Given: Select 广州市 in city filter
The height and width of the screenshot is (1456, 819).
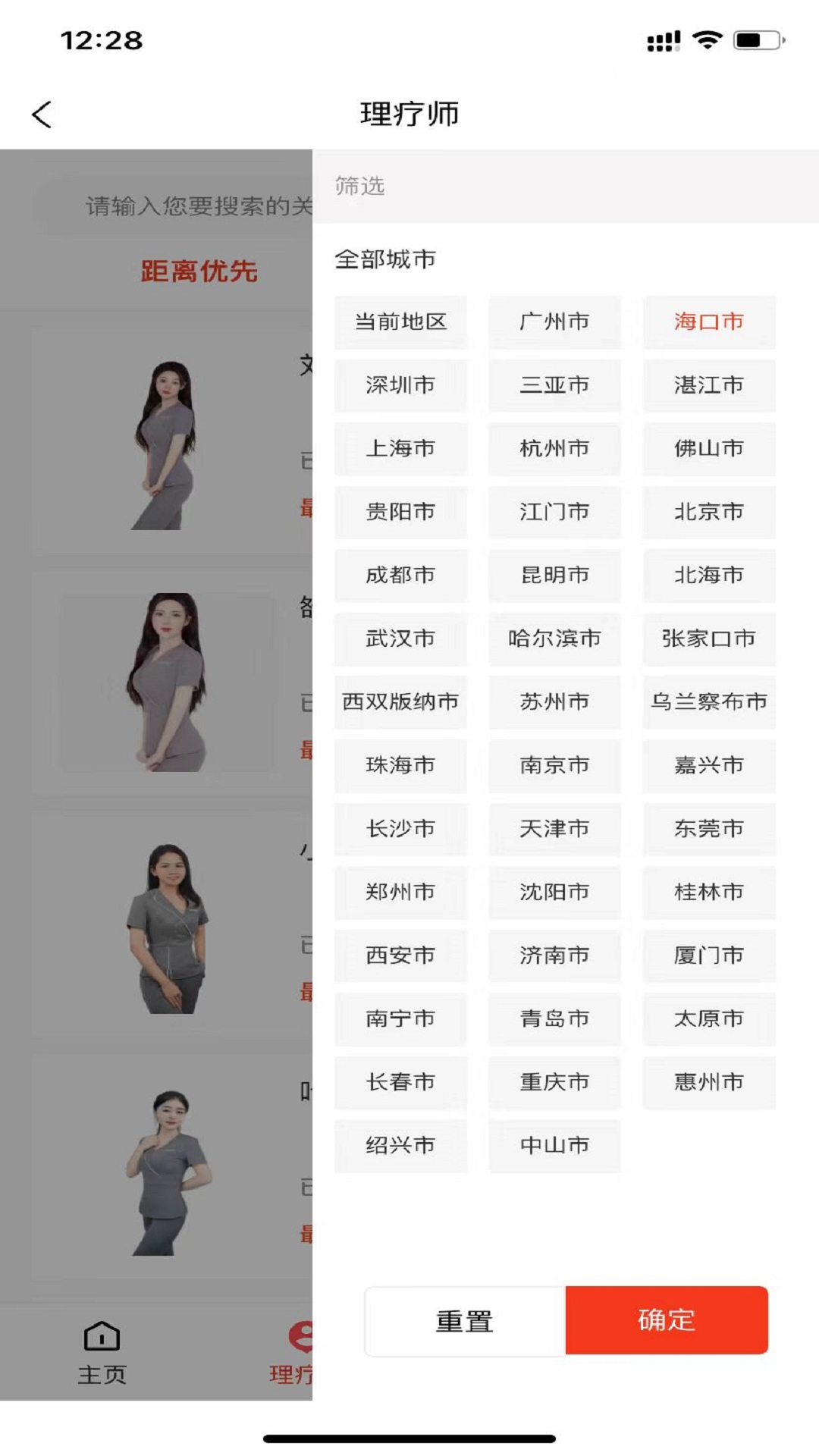Looking at the screenshot, I should click(554, 322).
